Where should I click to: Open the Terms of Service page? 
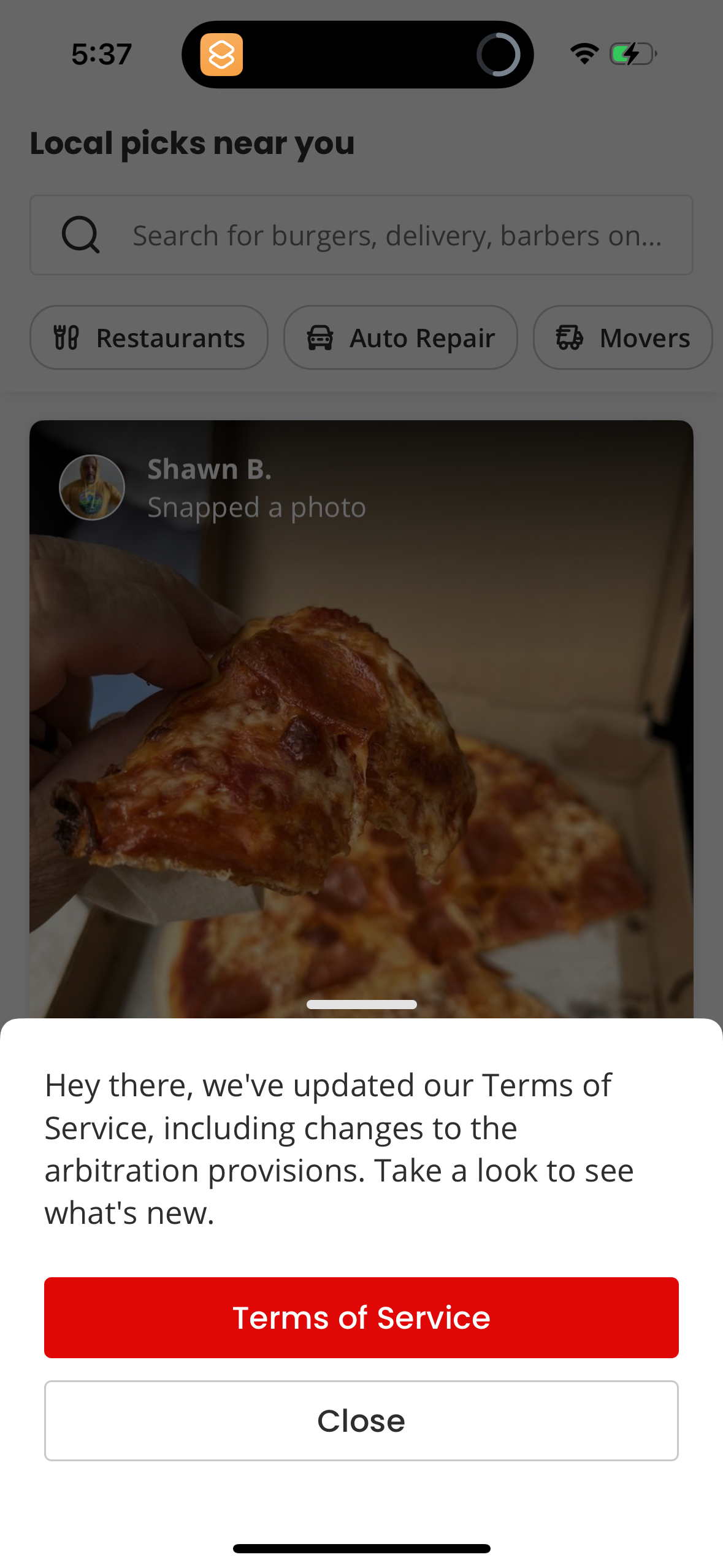click(x=361, y=1317)
